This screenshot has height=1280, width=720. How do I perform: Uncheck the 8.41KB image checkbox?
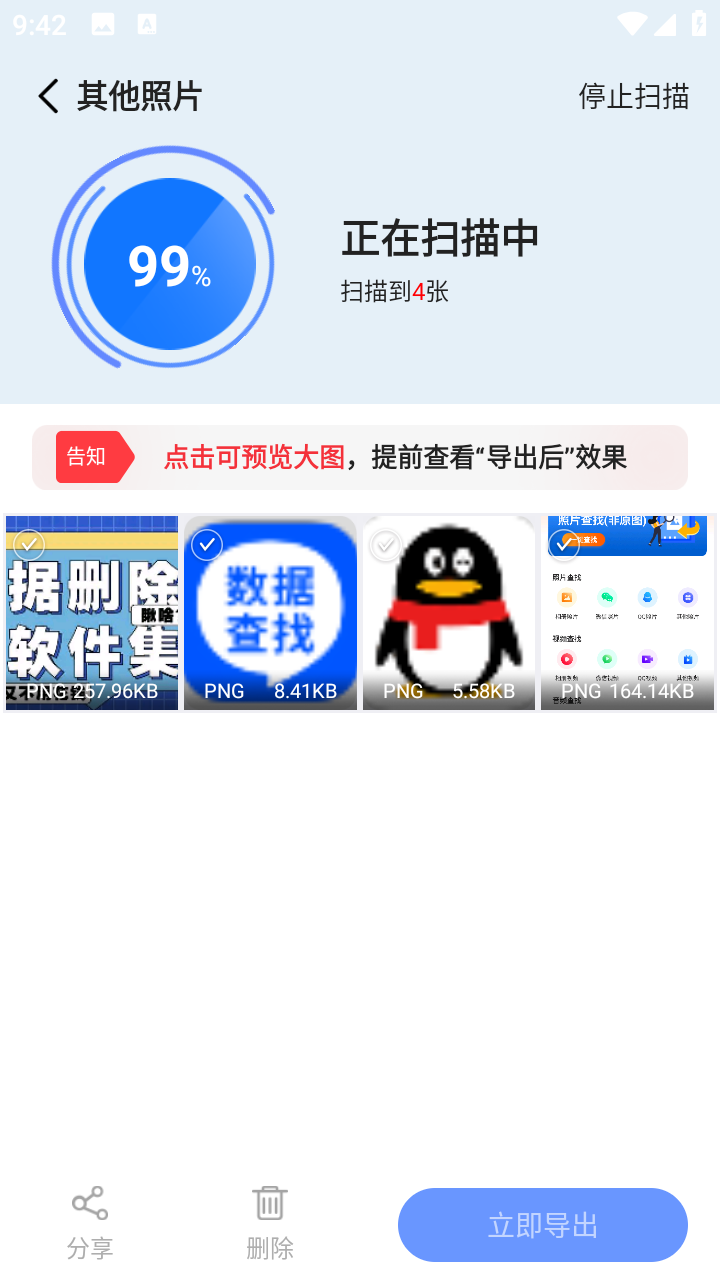(x=207, y=545)
